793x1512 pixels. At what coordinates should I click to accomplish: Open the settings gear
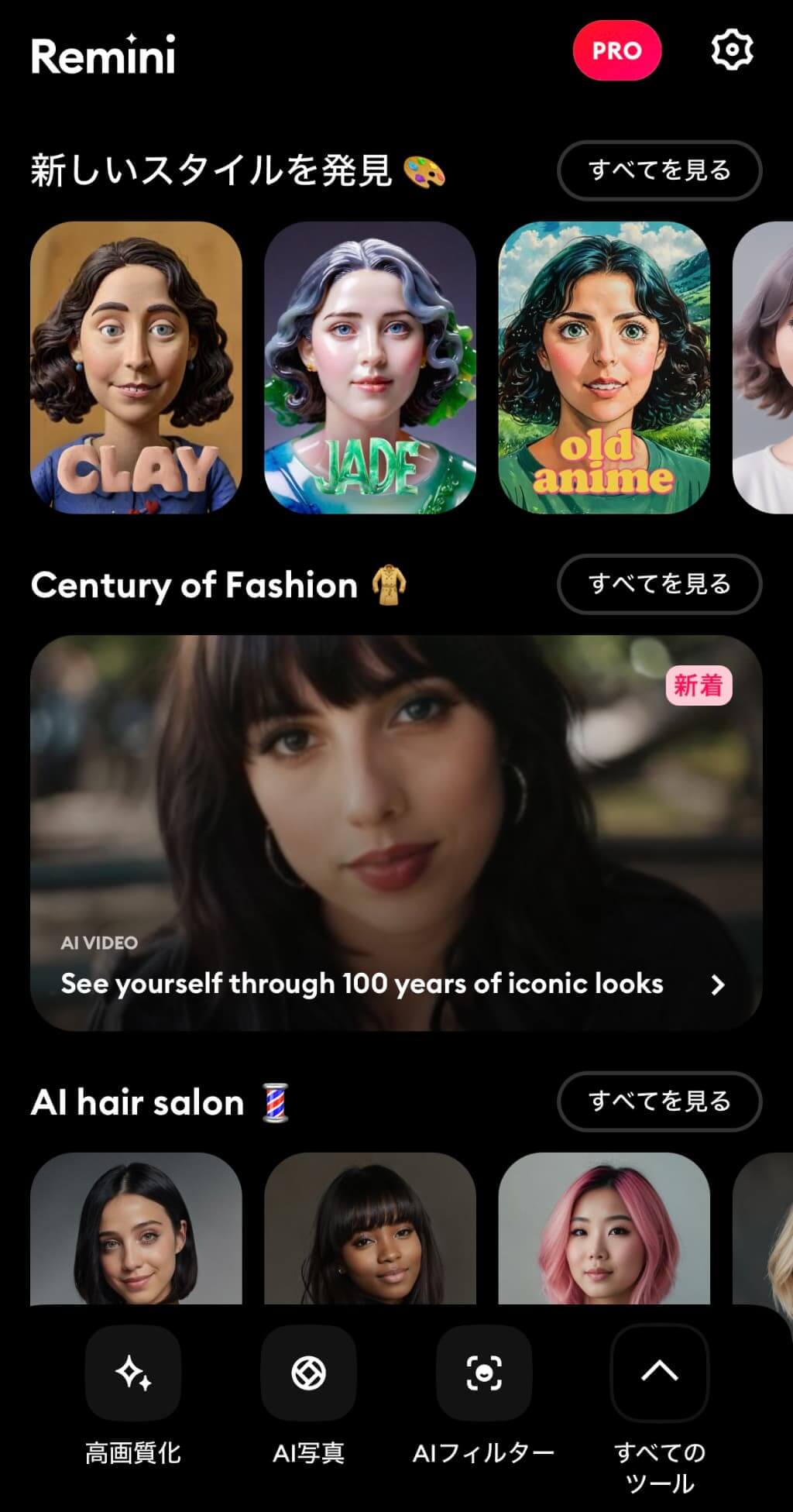(x=731, y=51)
